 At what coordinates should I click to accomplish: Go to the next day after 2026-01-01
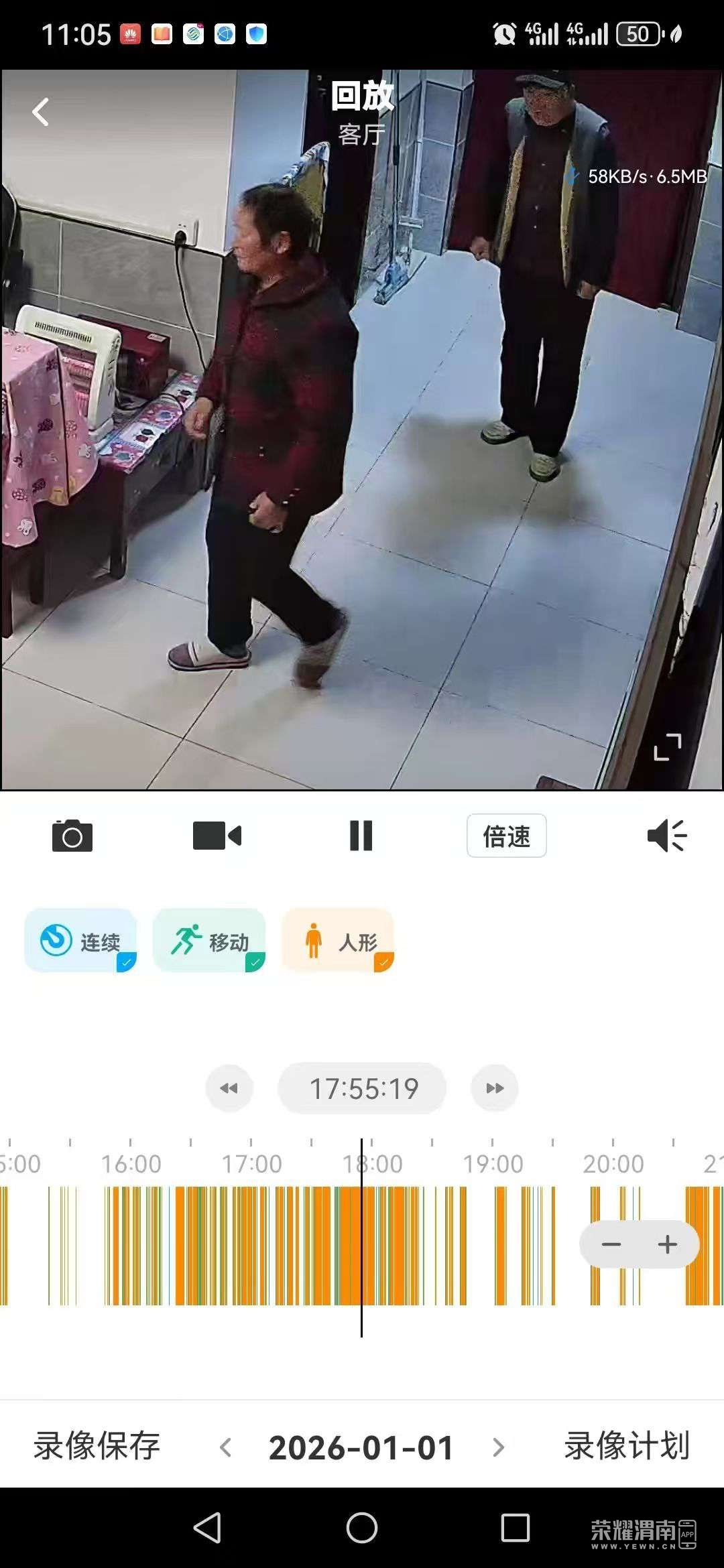point(498,1447)
